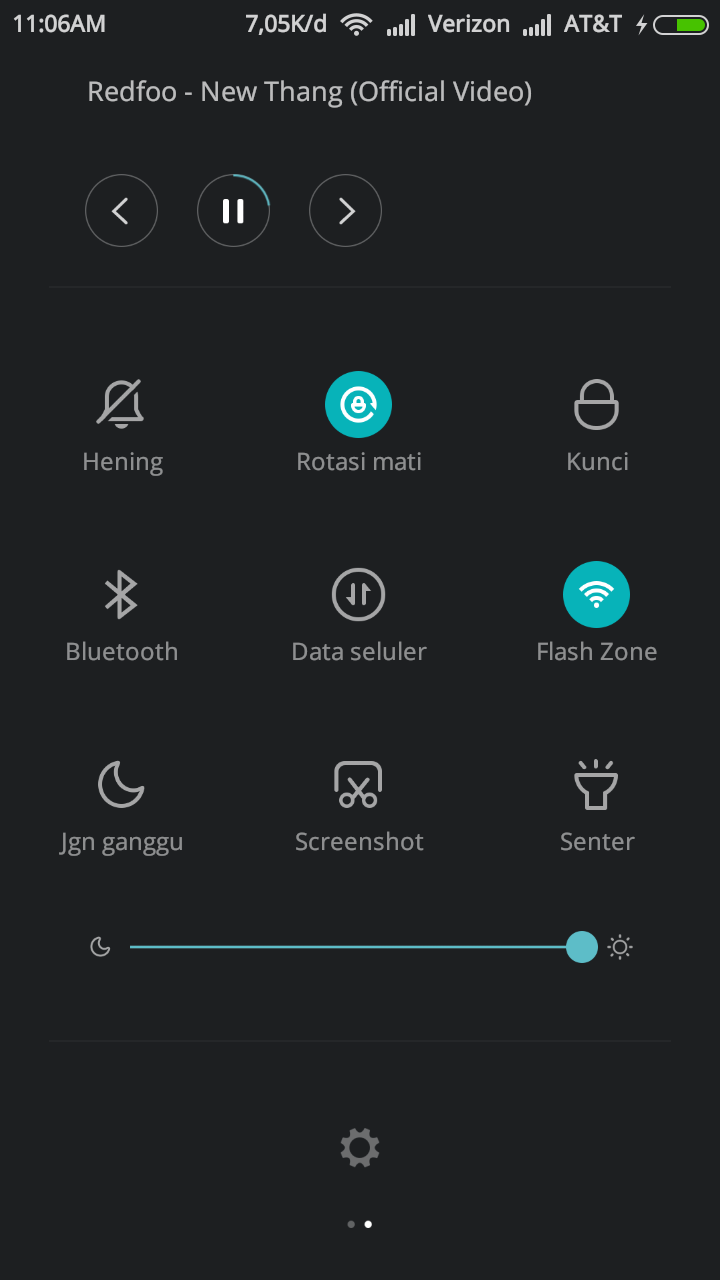720x1280 pixels.
Task: Go to the first page indicator dot
Action: (x=351, y=1224)
